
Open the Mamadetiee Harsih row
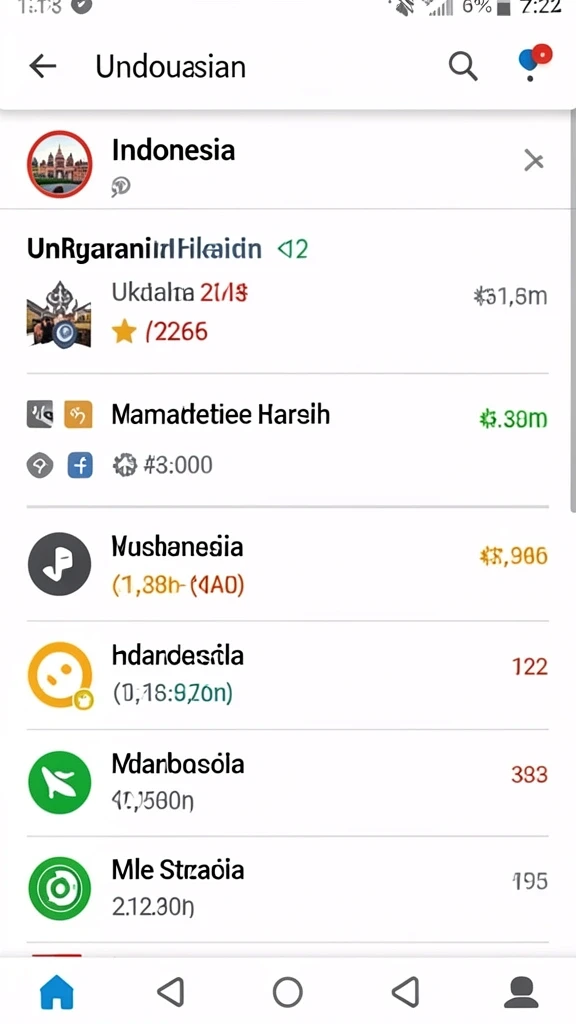point(287,440)
